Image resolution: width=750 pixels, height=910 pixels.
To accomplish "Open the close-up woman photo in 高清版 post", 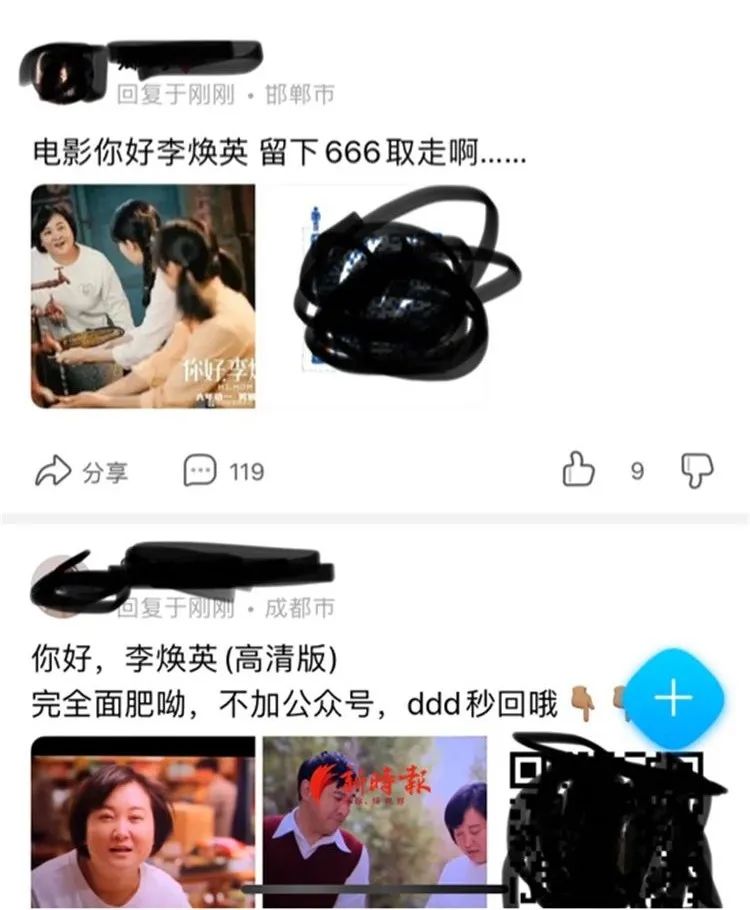I will click(x=143, y=822).
